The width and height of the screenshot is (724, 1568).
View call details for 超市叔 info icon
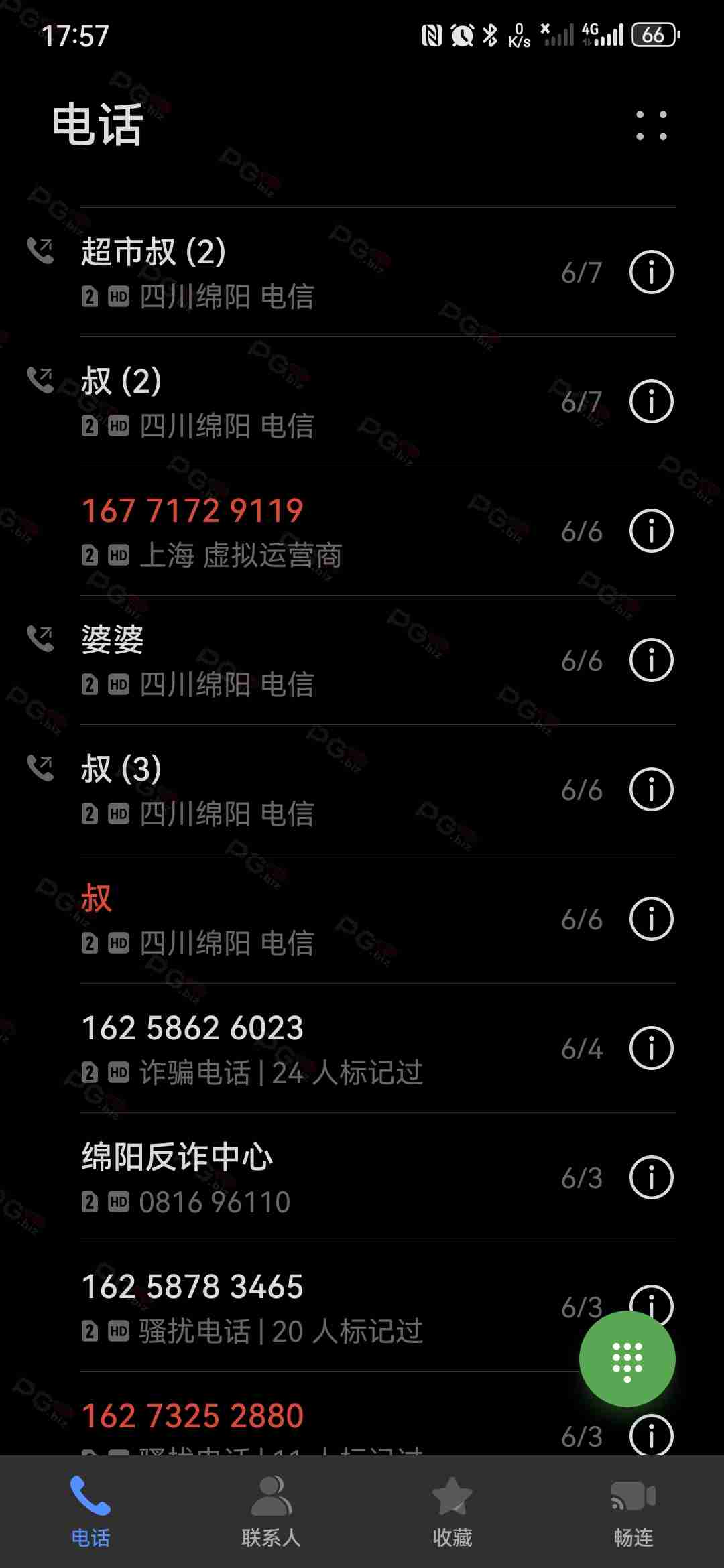pos(651,272)
